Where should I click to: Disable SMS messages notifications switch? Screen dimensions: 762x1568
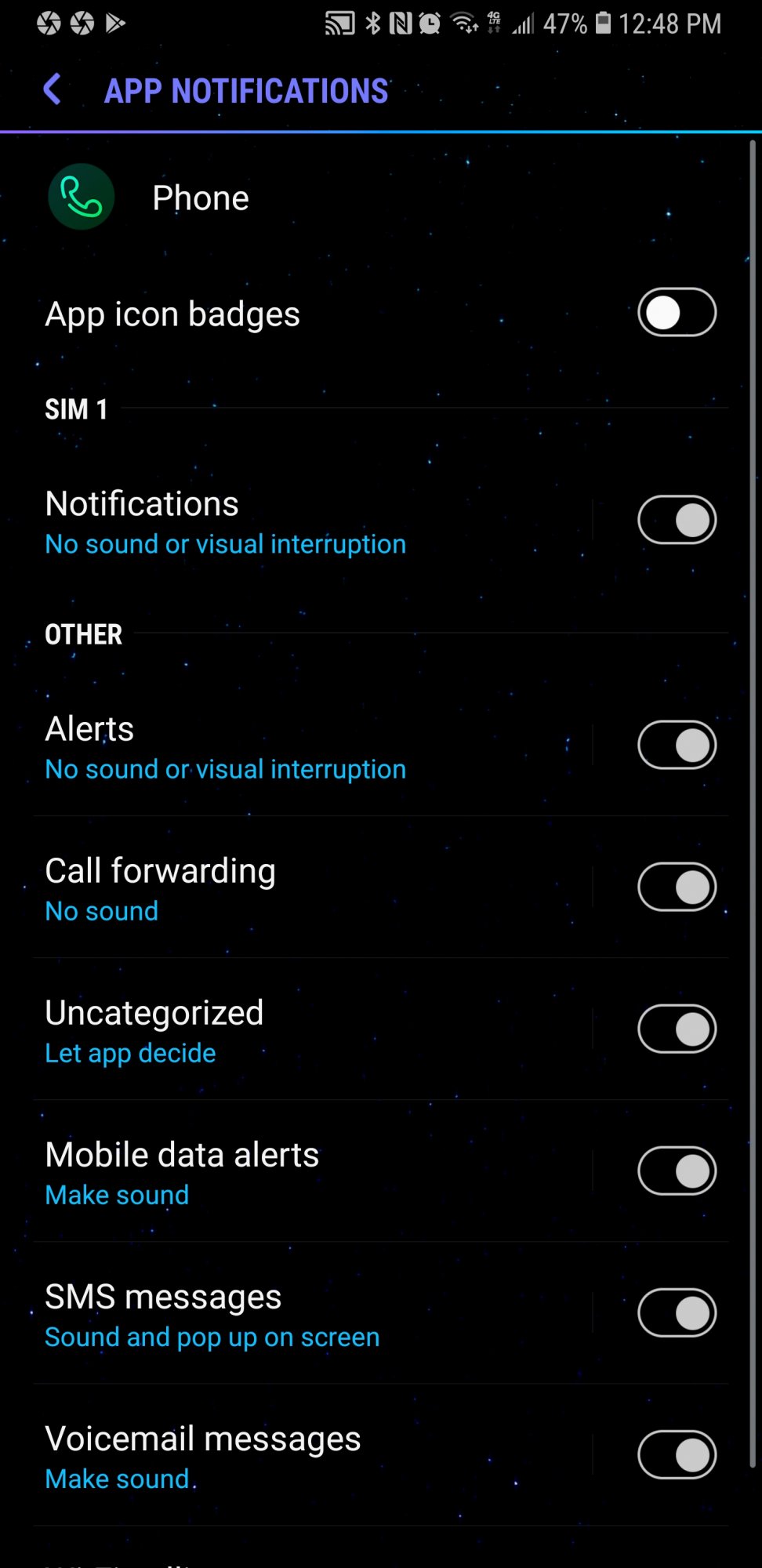[677, 1312]
